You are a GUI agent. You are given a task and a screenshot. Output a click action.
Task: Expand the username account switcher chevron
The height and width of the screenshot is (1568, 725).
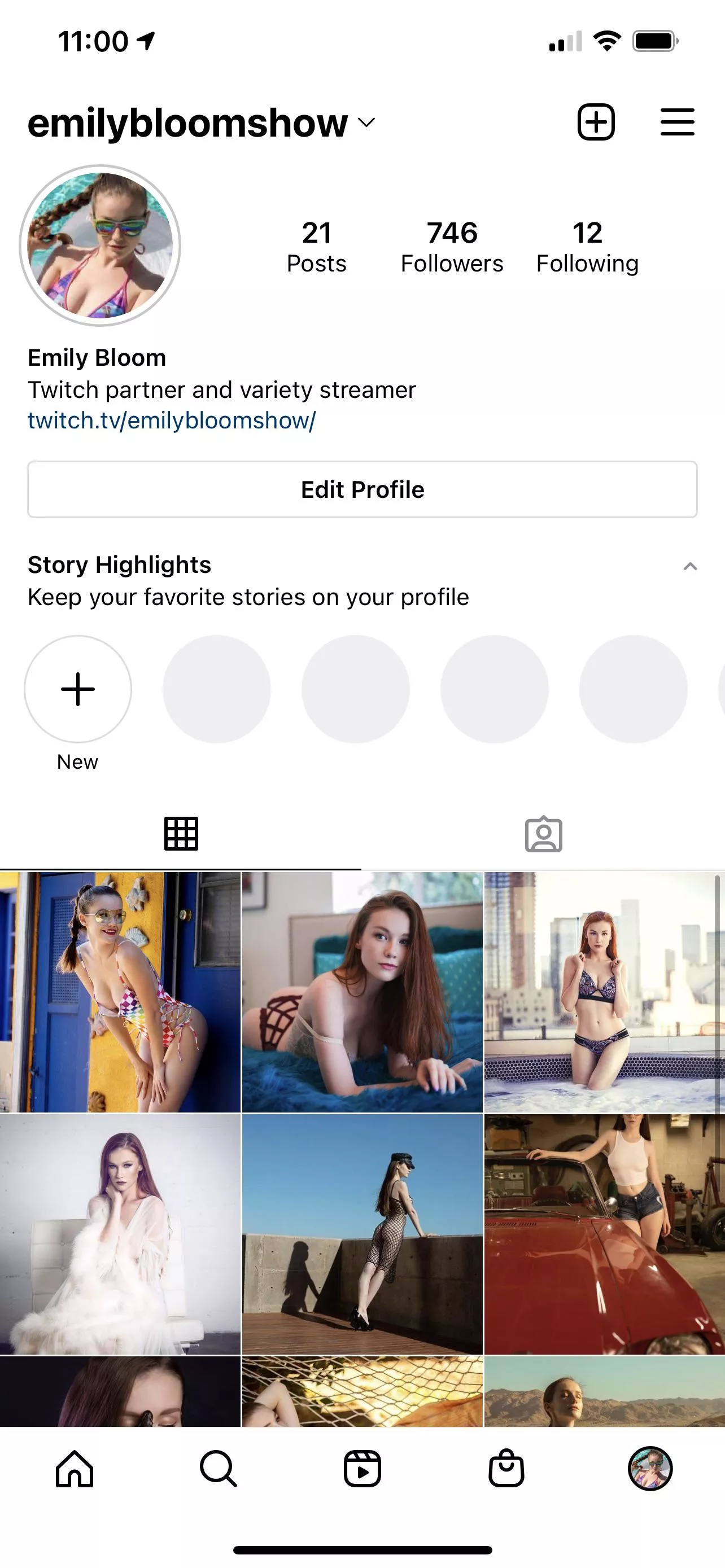[x=365, y=124]
